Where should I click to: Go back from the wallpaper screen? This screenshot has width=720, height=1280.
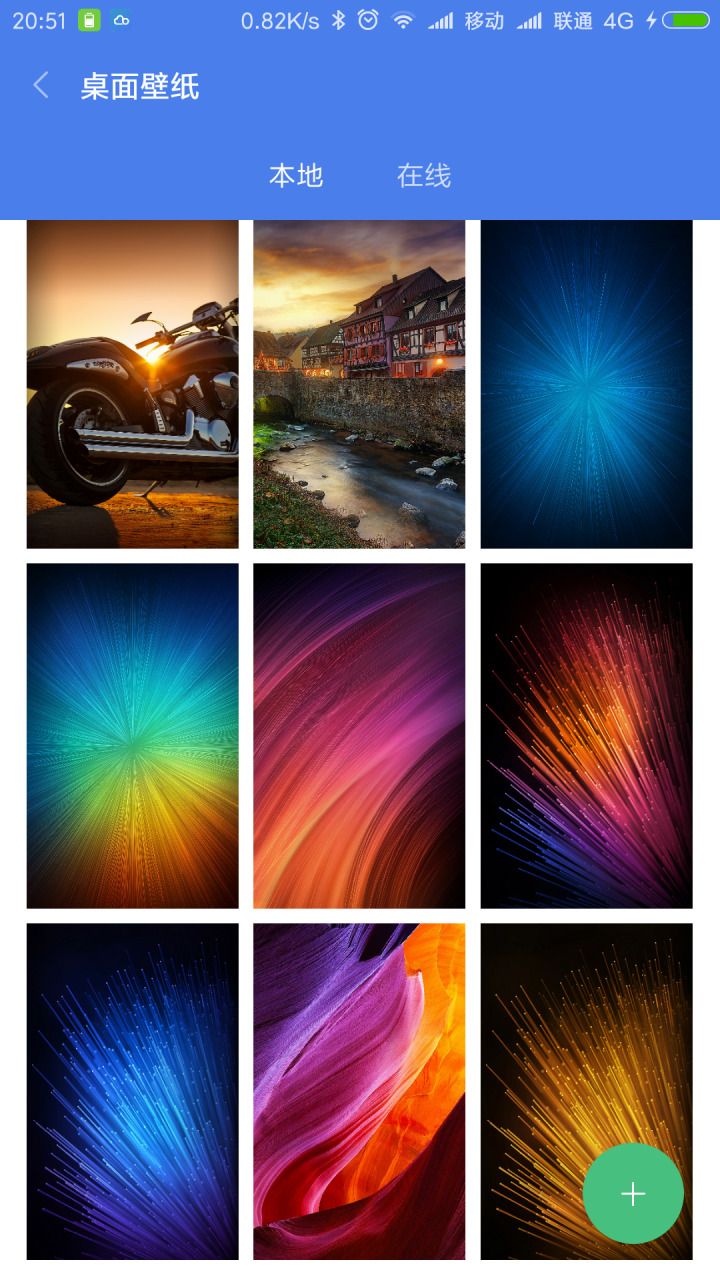pyautogui.click(x=41, y=86)
